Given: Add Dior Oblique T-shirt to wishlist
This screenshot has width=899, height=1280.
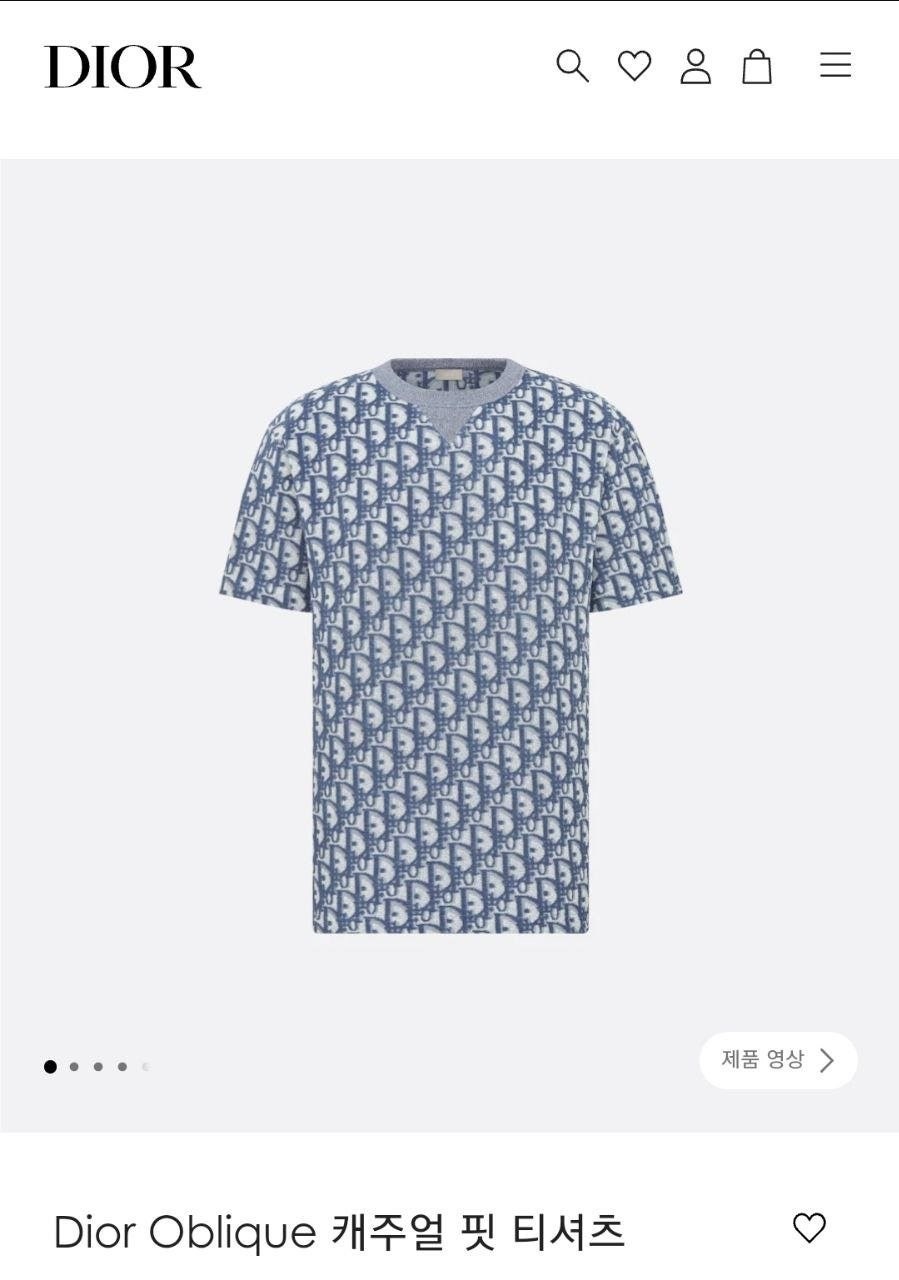Looking at the screenshot, I should (x=809, y=1227).
